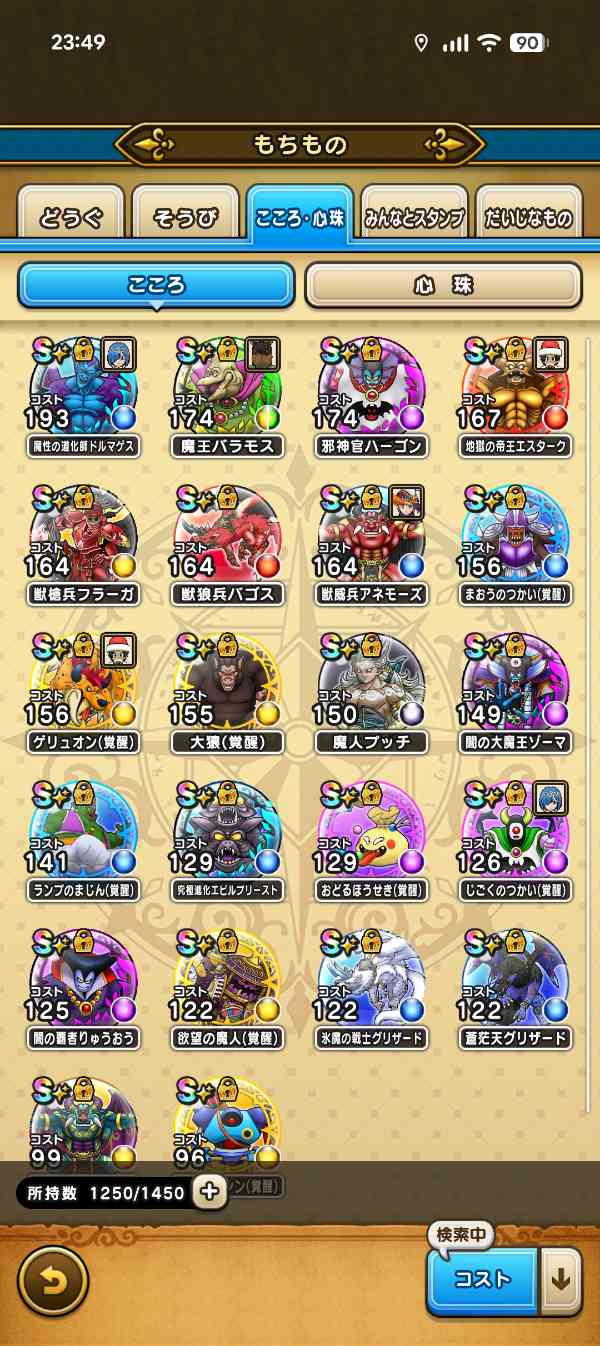Open the みんなとスタンプ tab
Image resolution: width=600 pixels, height=1346 pixels.
tap(414, 218)
